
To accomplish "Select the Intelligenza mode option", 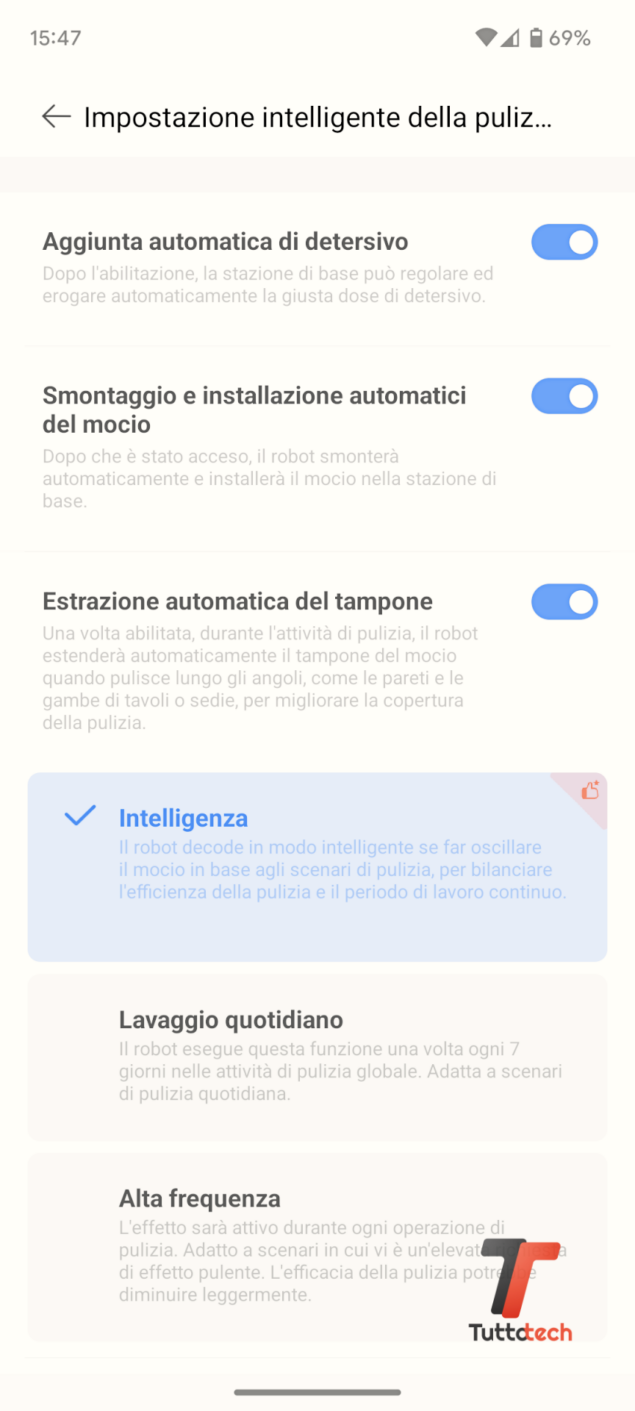I will click(317, 866).
